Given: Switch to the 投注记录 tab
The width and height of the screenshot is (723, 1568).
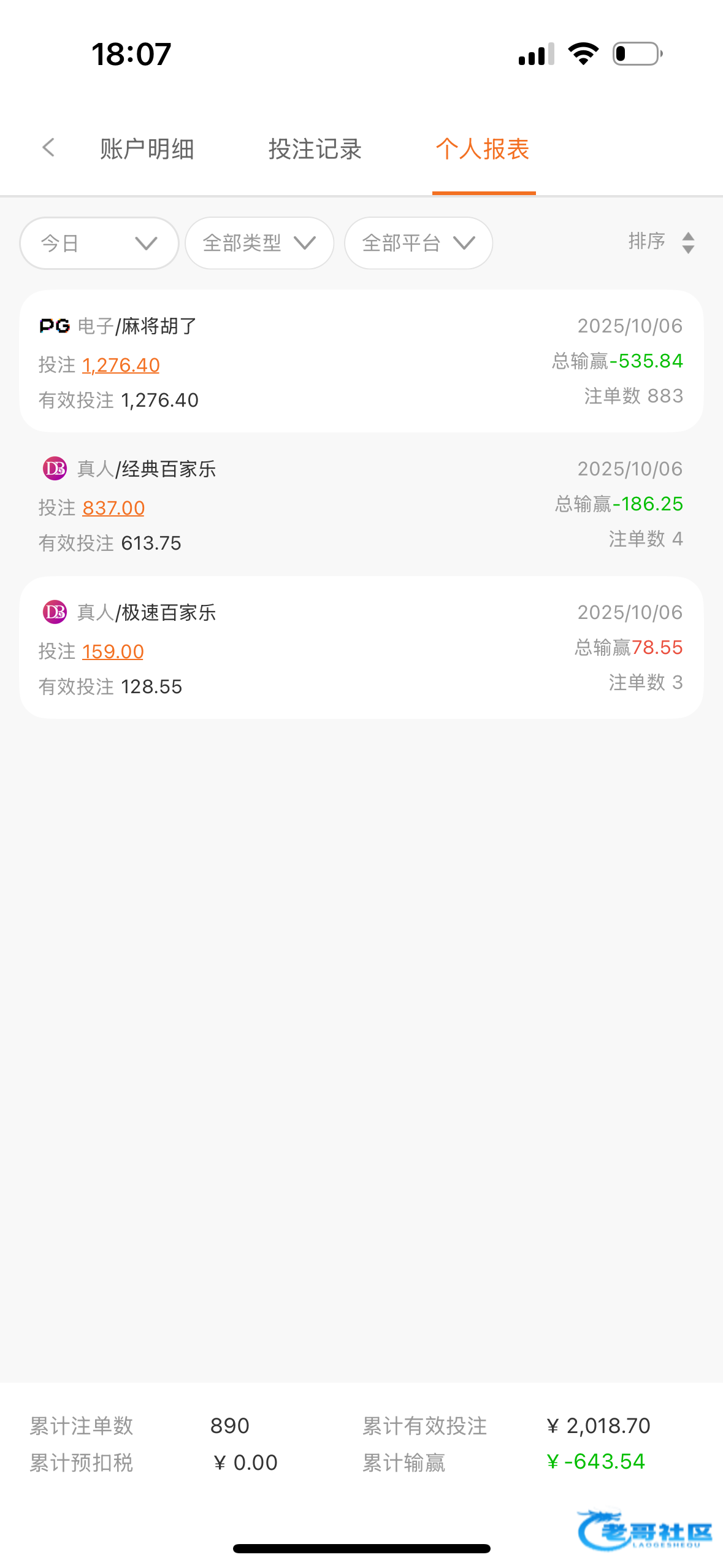Looking at the screenshot, I should (315, 149).
